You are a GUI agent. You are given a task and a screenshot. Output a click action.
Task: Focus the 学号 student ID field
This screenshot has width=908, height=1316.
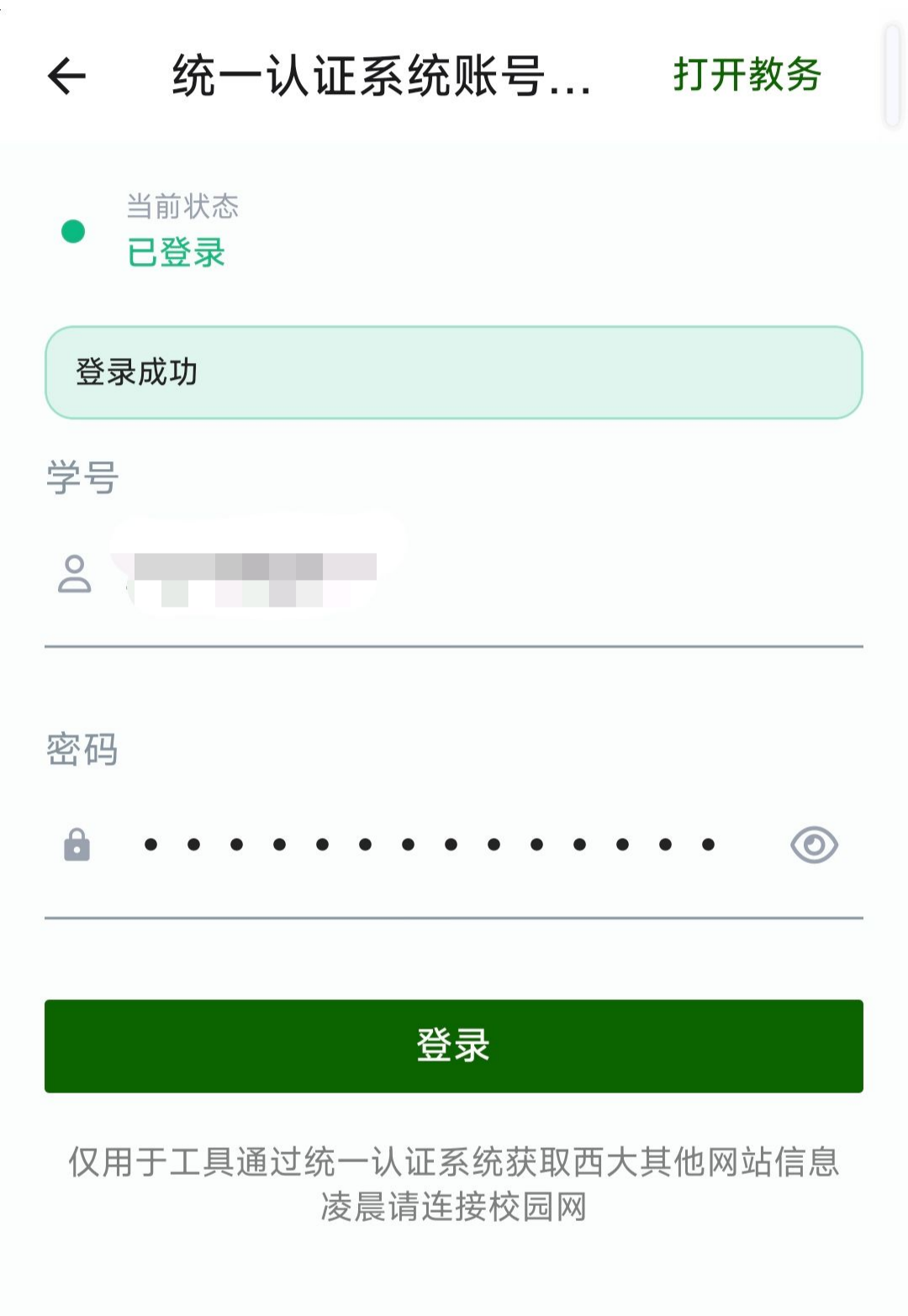click(454, 576)
